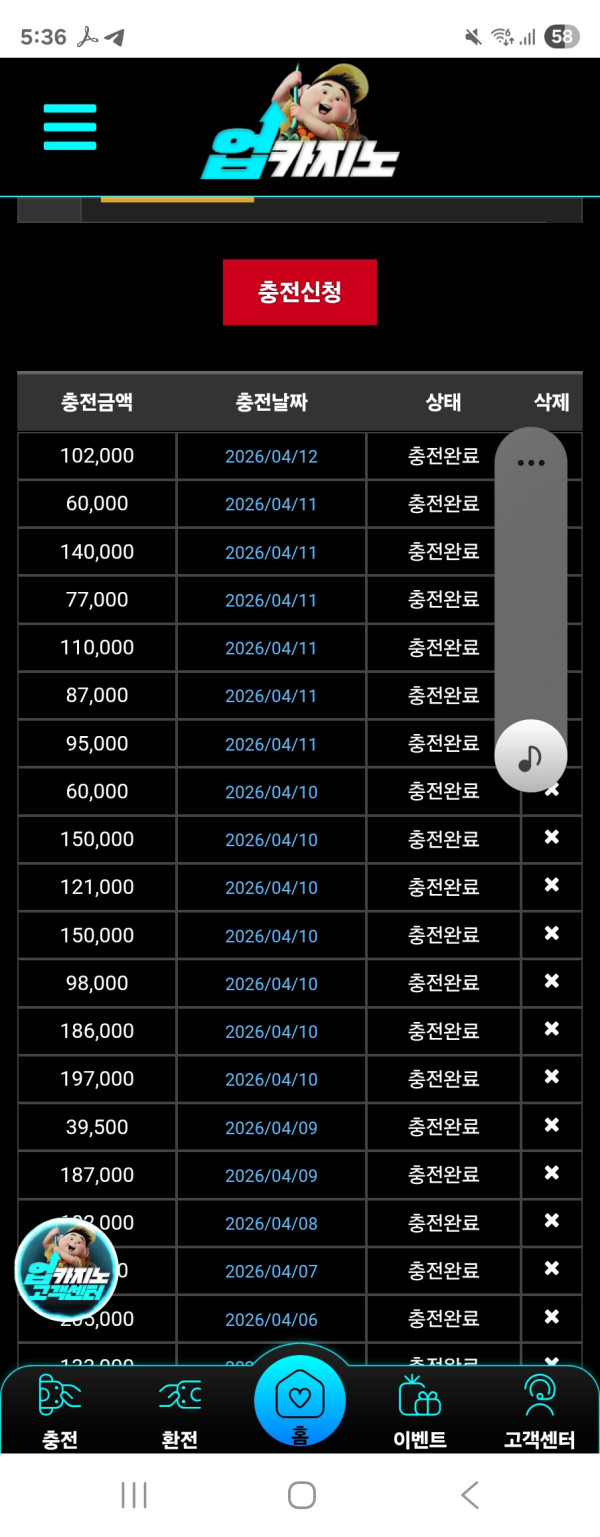Delete the charge dated 2026/04/06
This screenshot has width=600, height=1537.
click(551, 1317)
